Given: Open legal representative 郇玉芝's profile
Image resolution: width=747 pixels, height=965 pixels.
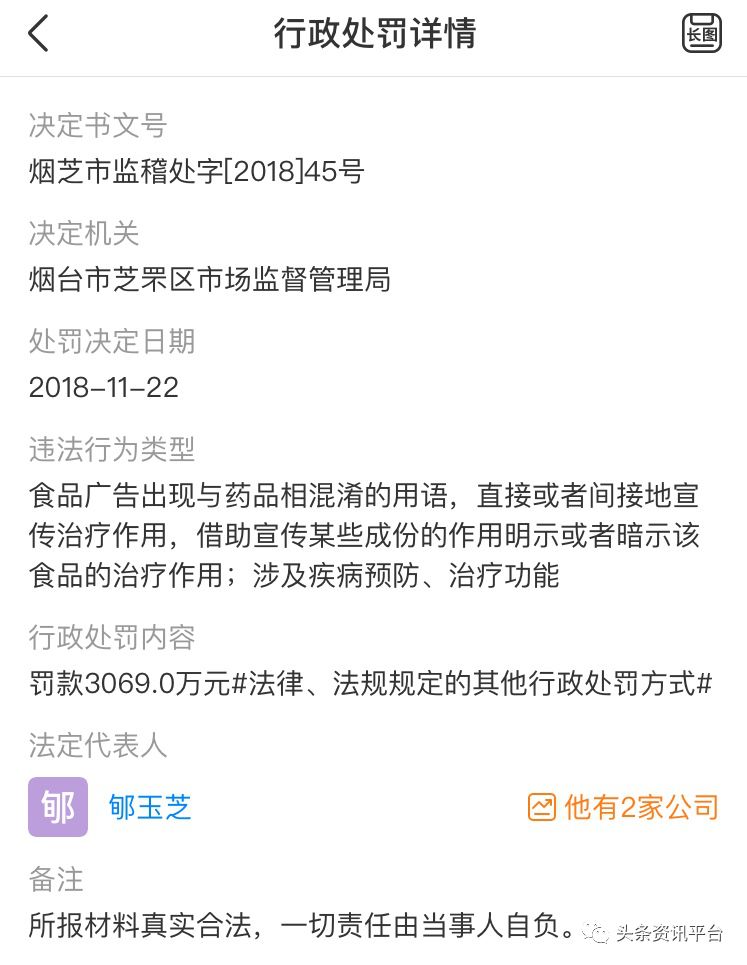Looking at the screenshot, I should coord(150,807).
